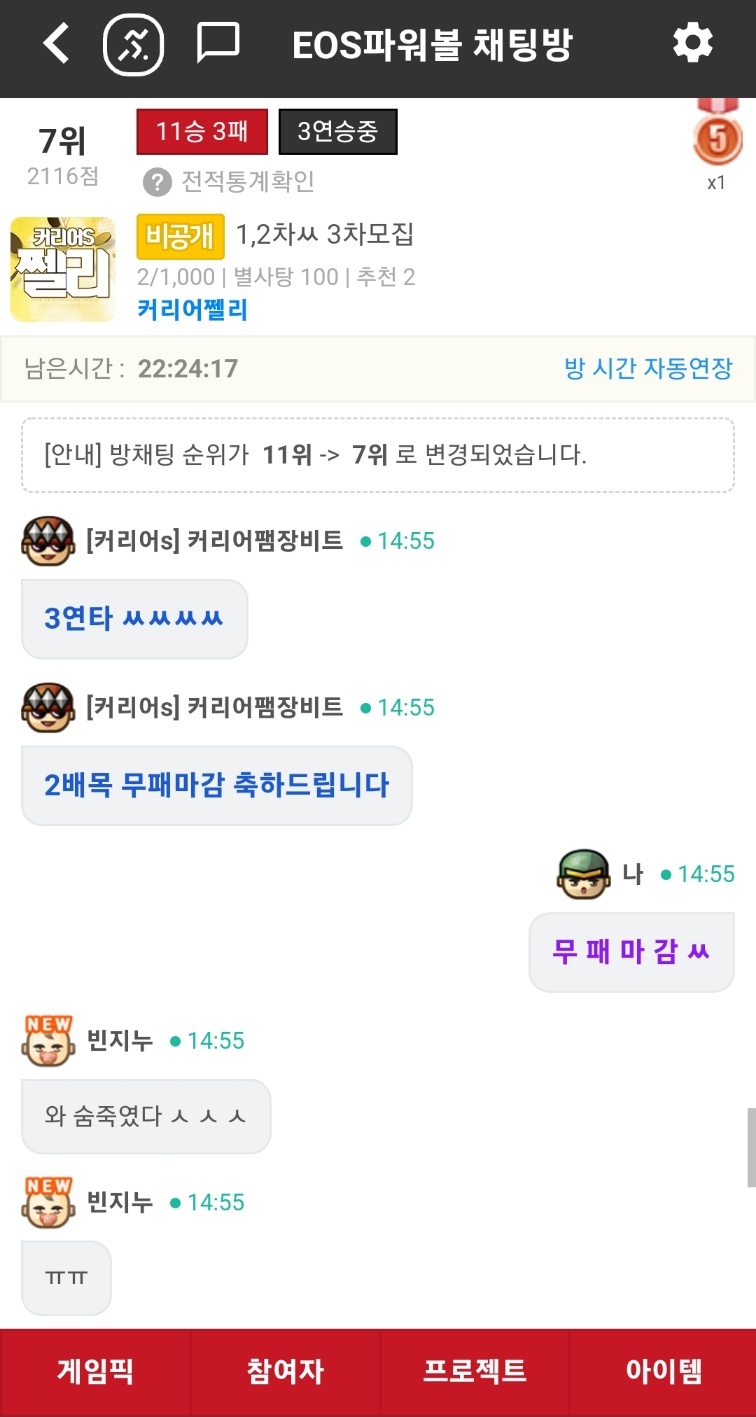Select the 아이템 tab
Viewport: 756px width, 1417px height.
pyautogui.click(x=664, y=1371)
